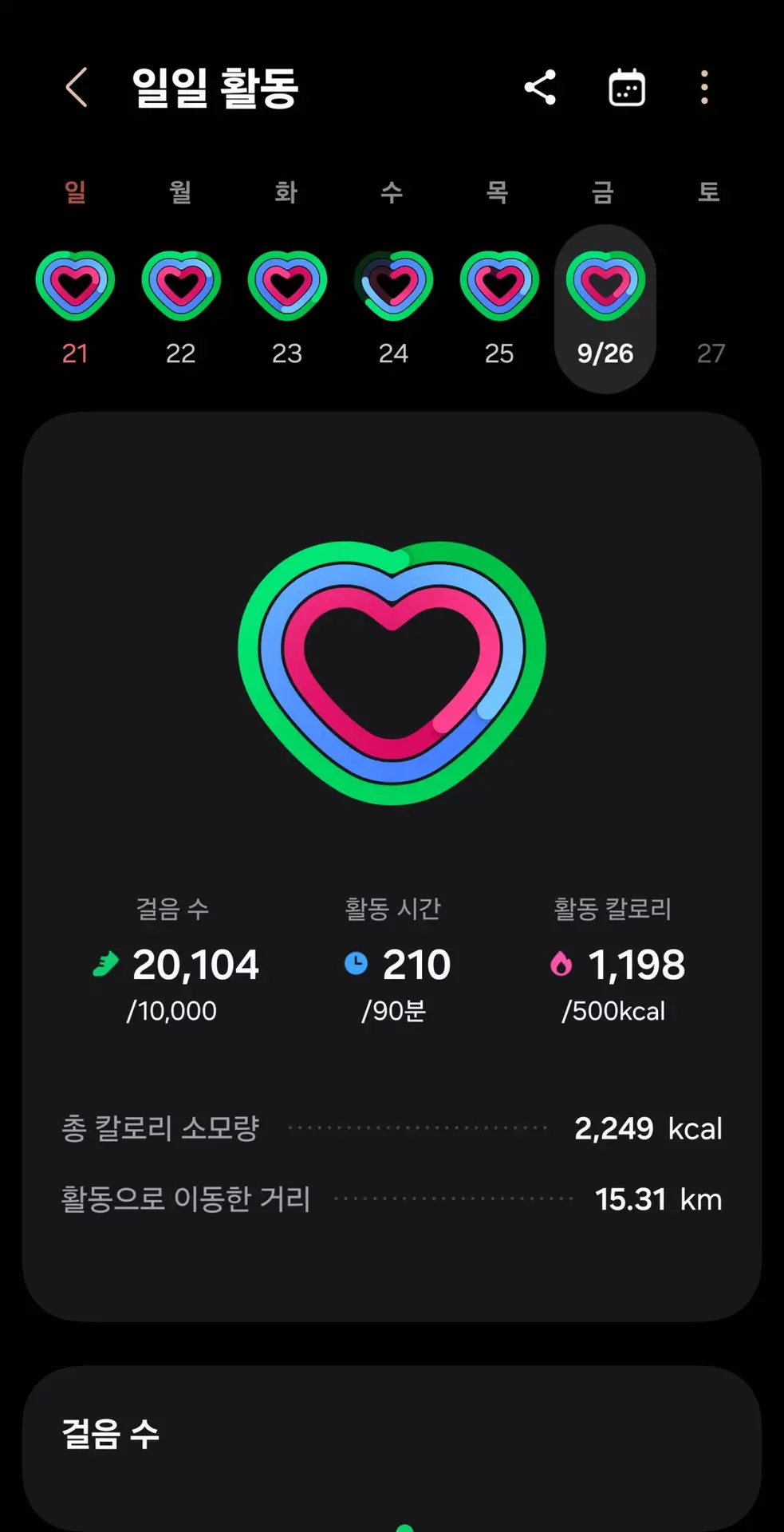Select the heart ring for September 24
The image size is (784, 1532).
click(x=393, y=285)
